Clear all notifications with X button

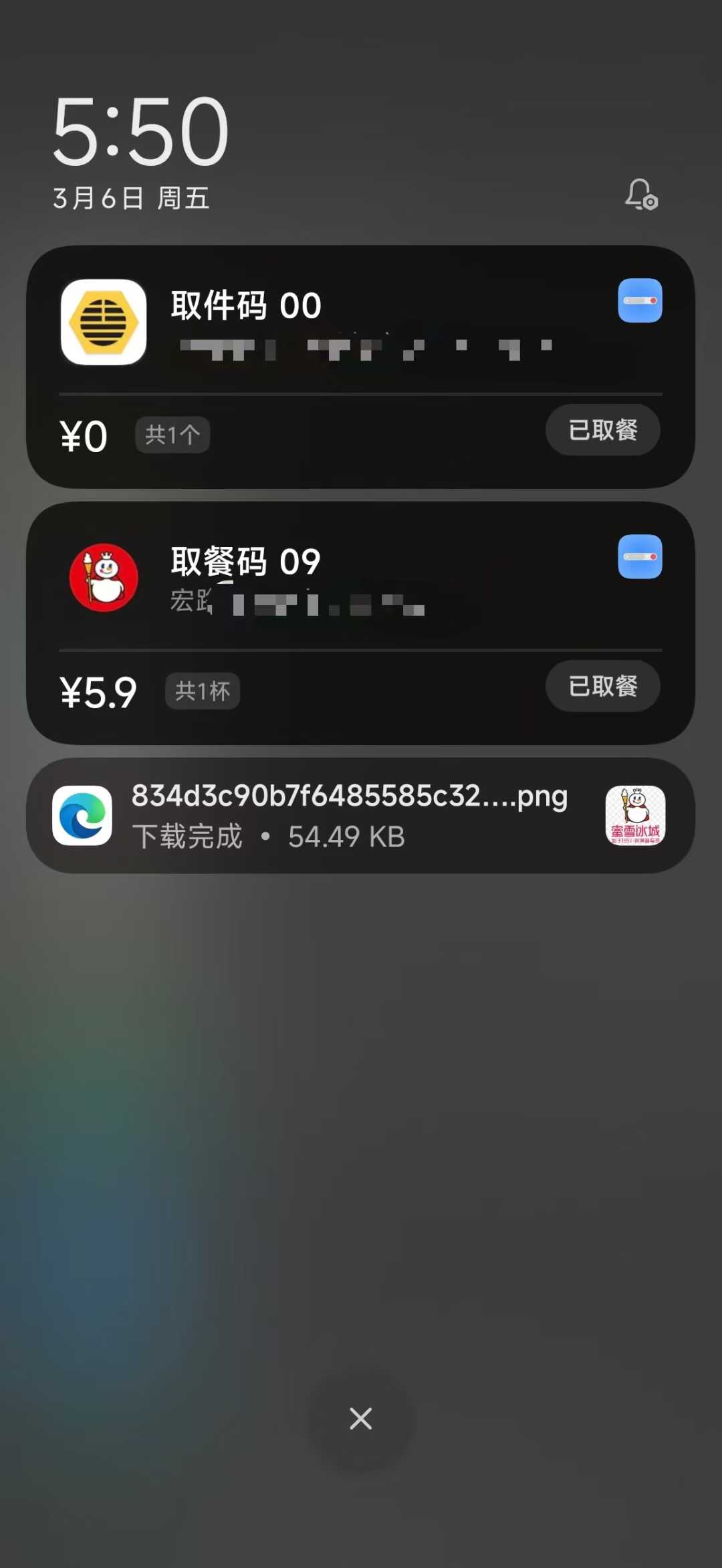coord(361,1418)
